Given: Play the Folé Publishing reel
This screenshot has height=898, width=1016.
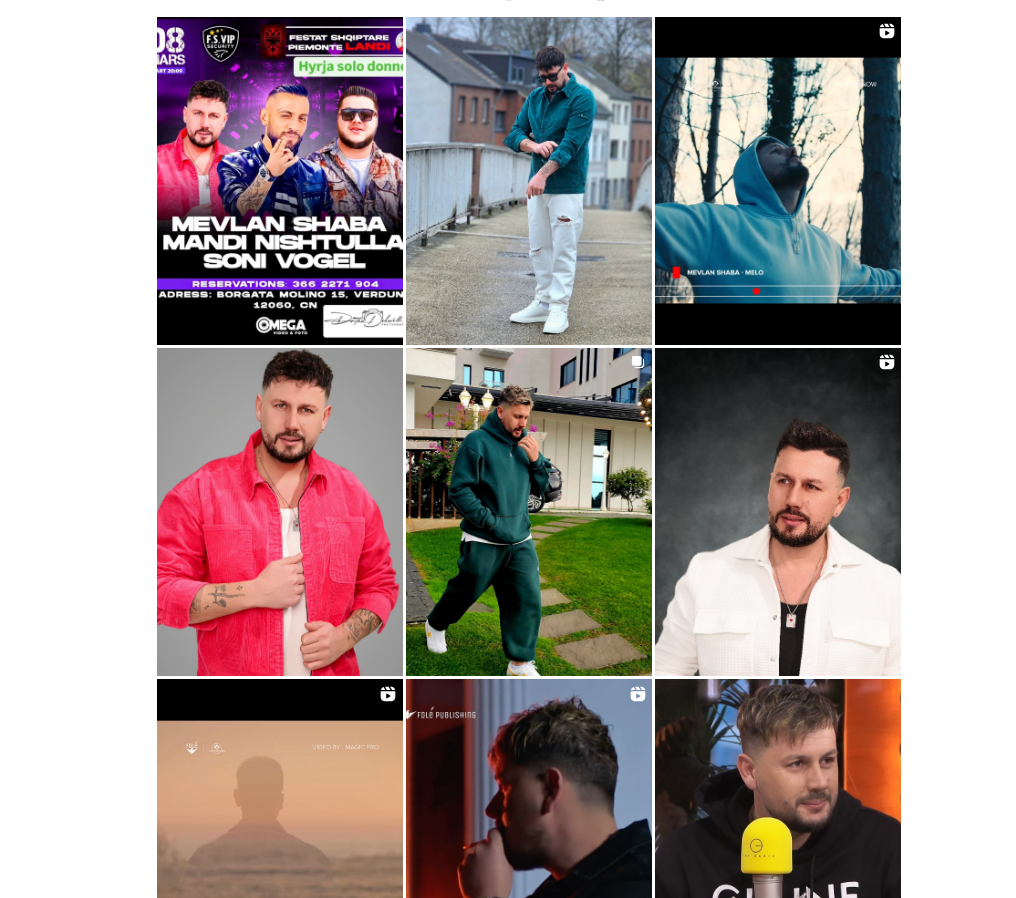Looking at the screenshot, I should click(528, 788).
